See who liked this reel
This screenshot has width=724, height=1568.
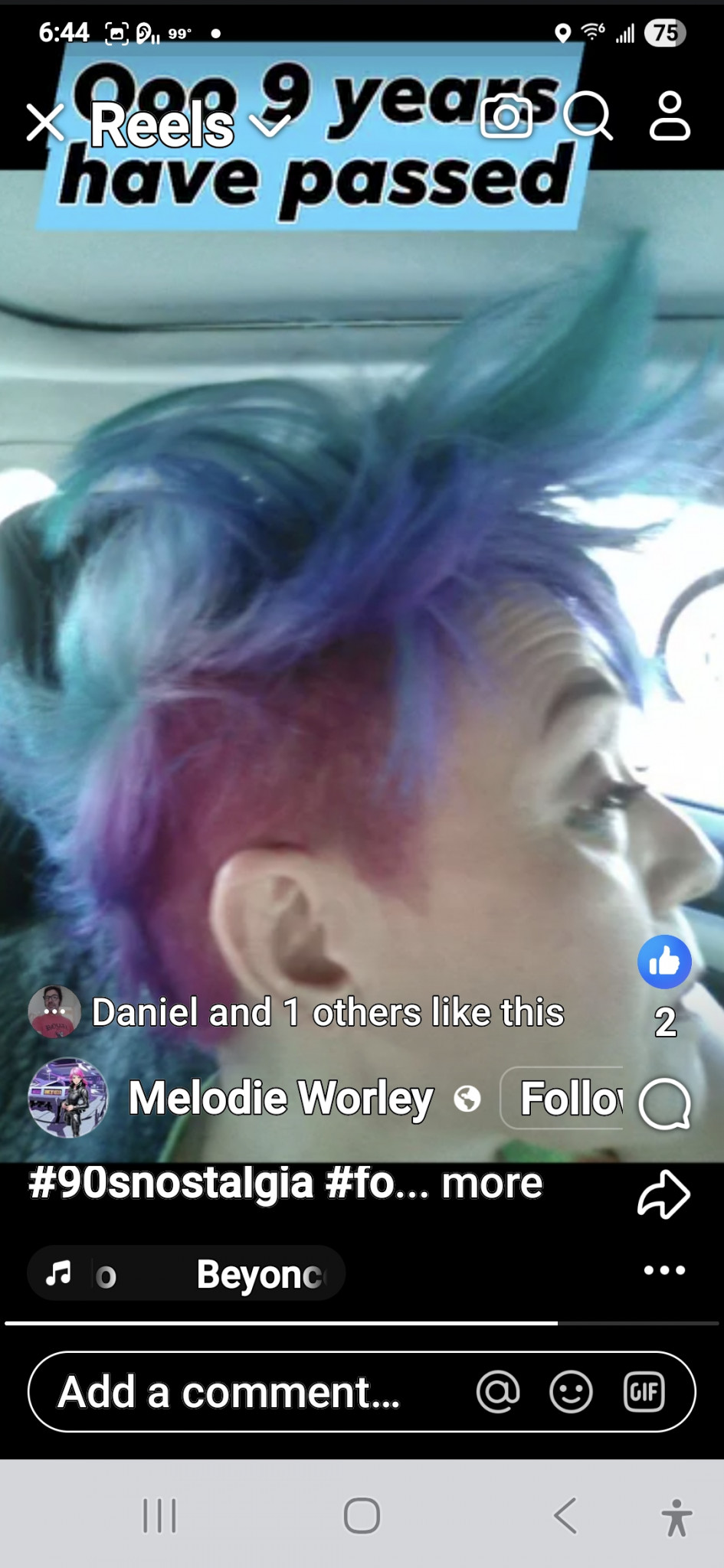tap(328, 1012)
